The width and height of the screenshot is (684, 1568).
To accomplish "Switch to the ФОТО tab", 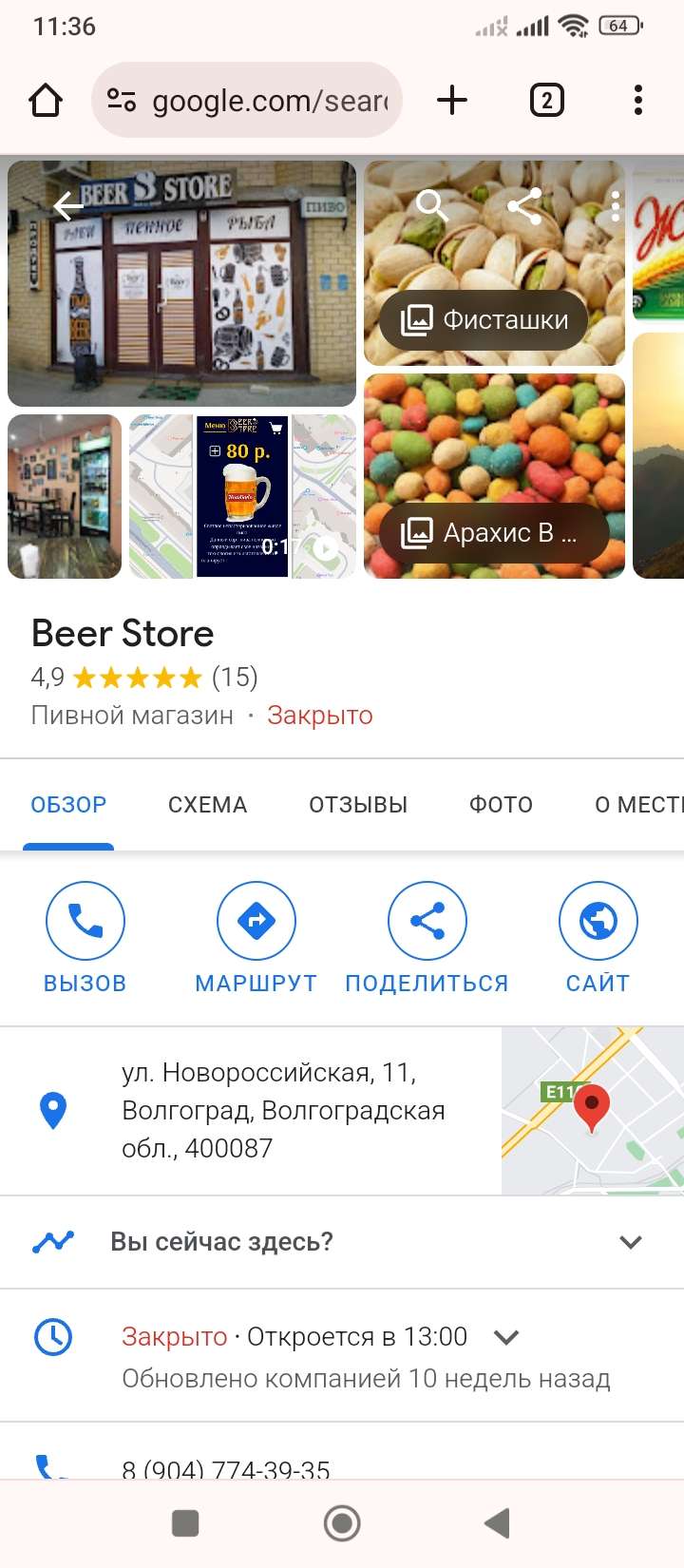I will coord(501,805).
